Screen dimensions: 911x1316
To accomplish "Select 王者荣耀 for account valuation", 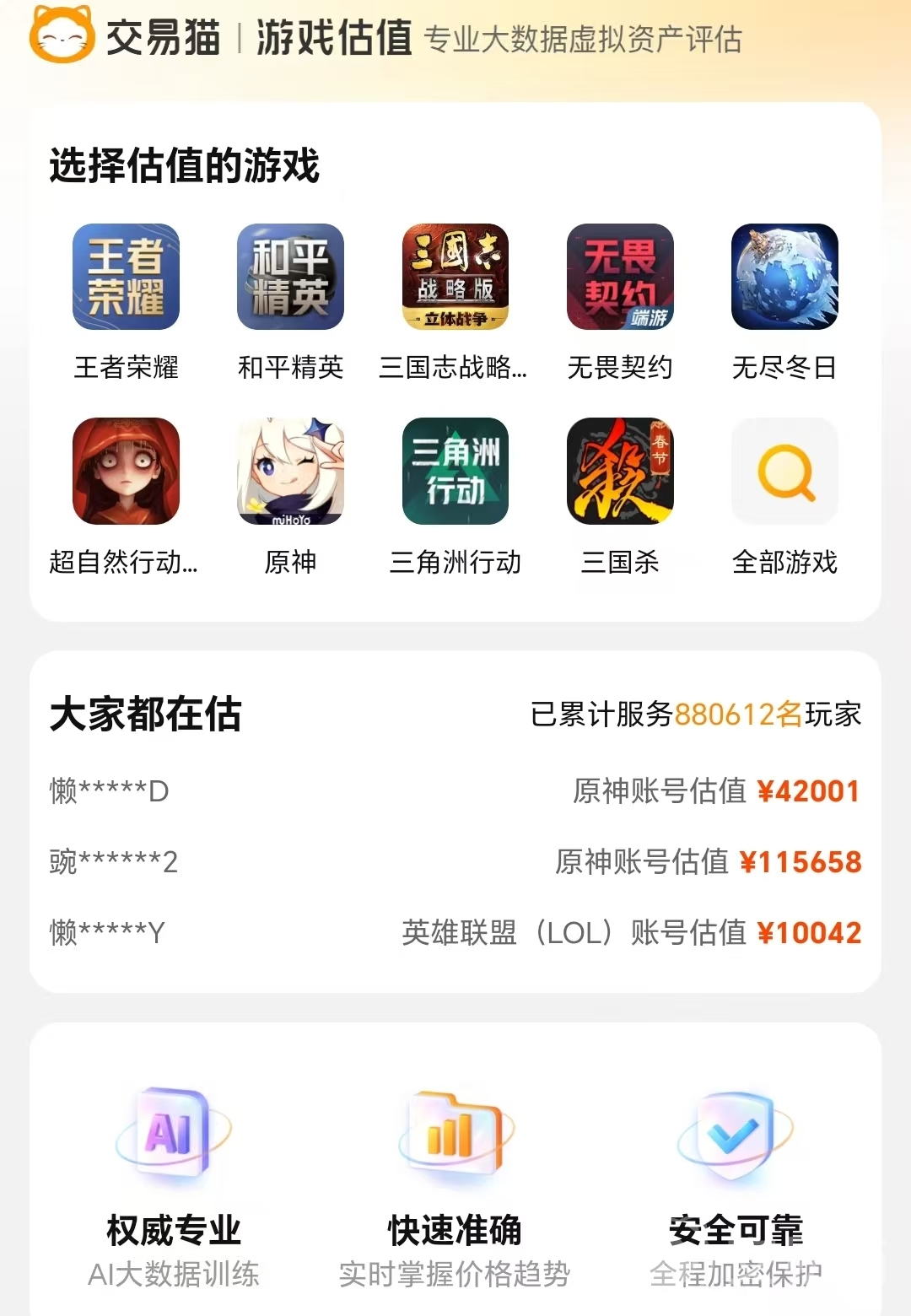I will pyautogui.click(x=126, y=277).
